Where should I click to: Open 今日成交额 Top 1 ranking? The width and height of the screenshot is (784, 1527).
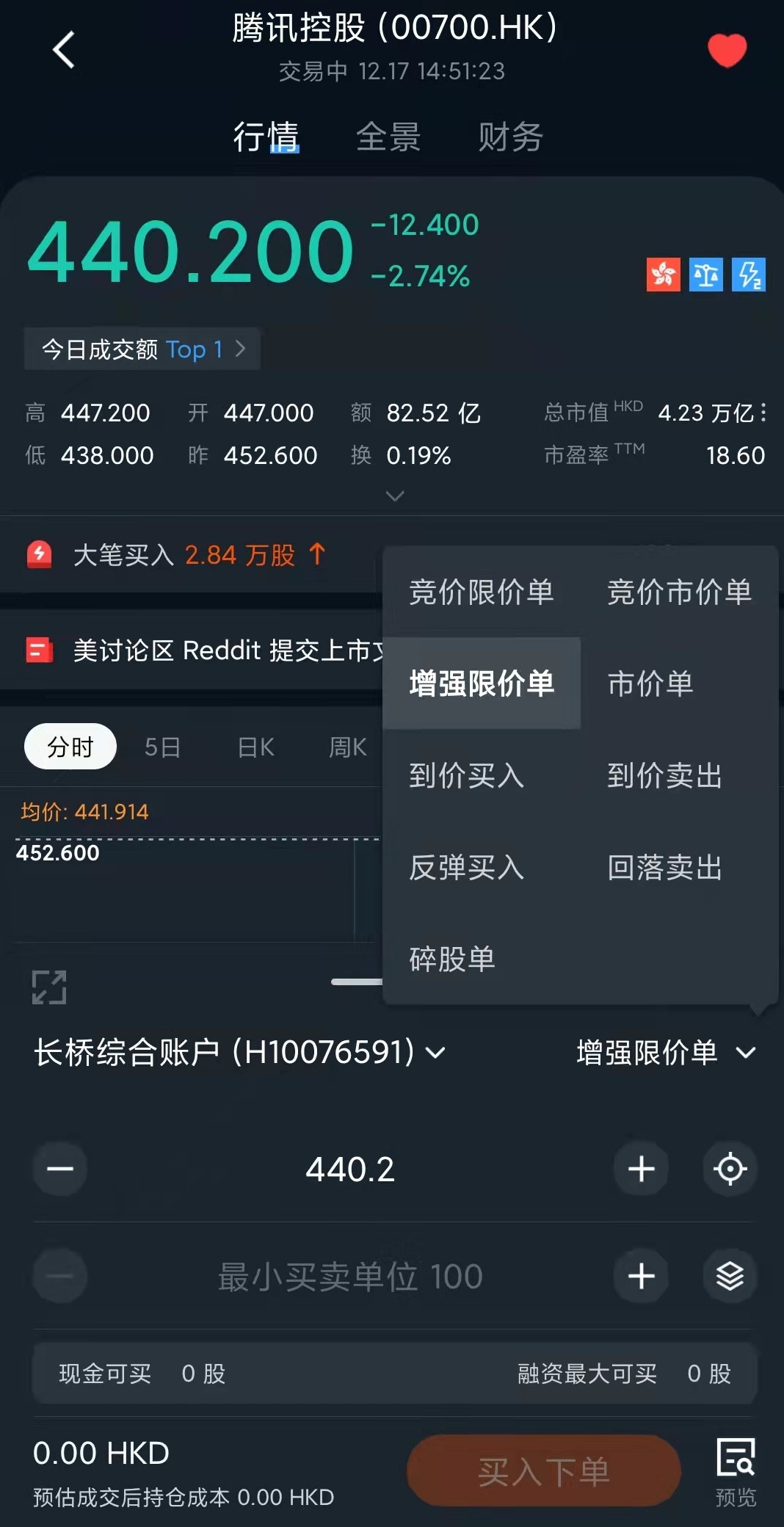pyautogui.click(x=143, y=349)
